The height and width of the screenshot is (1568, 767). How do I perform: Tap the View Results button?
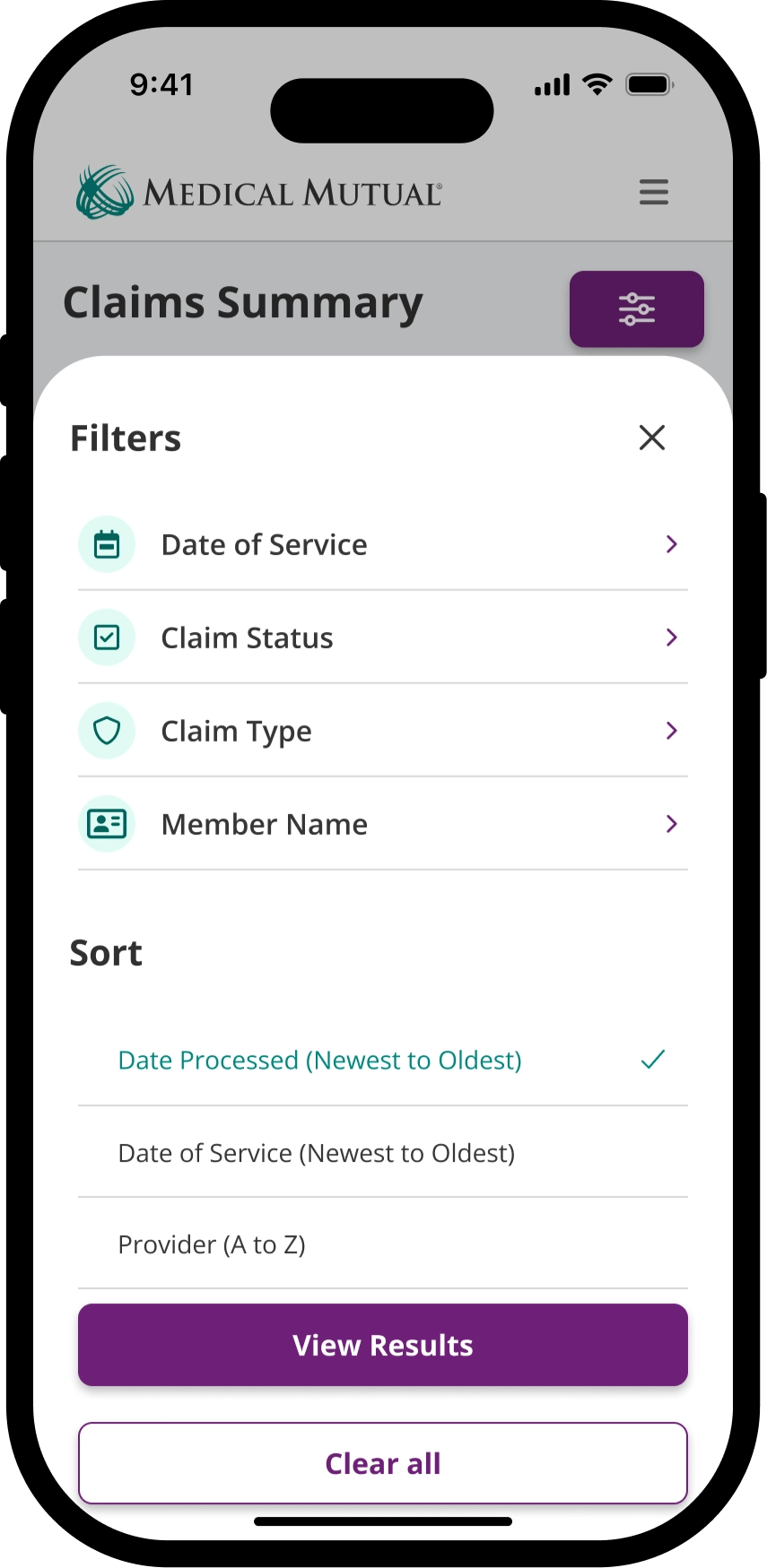[382, 1345]
